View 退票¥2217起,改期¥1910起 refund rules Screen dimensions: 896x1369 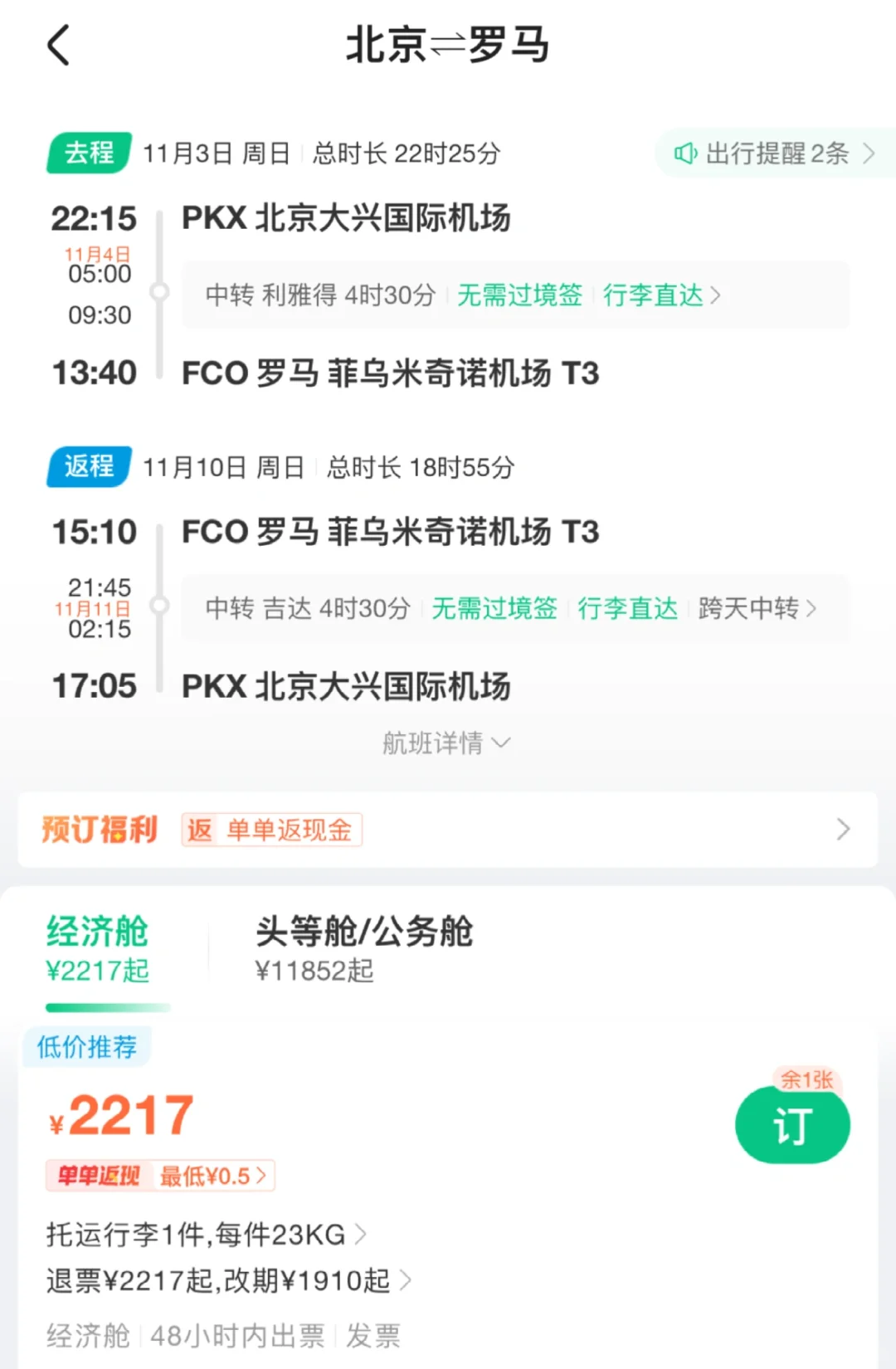[228, 1280]
